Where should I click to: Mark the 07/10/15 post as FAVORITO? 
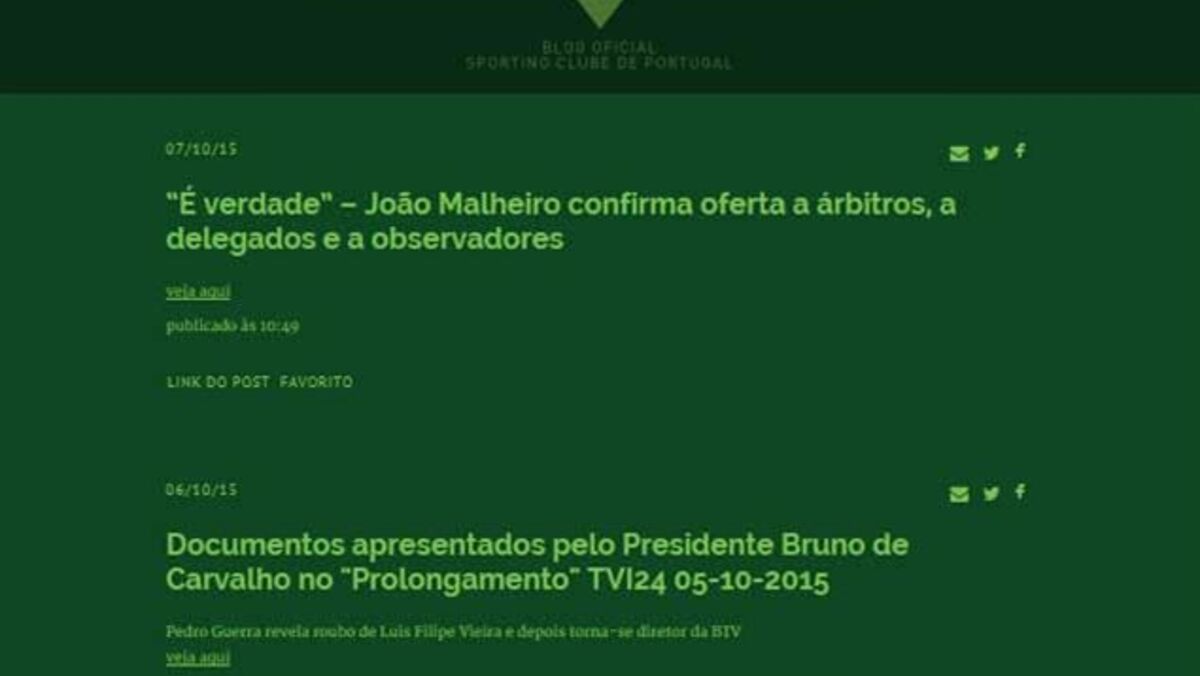click(x=316, y=382)
